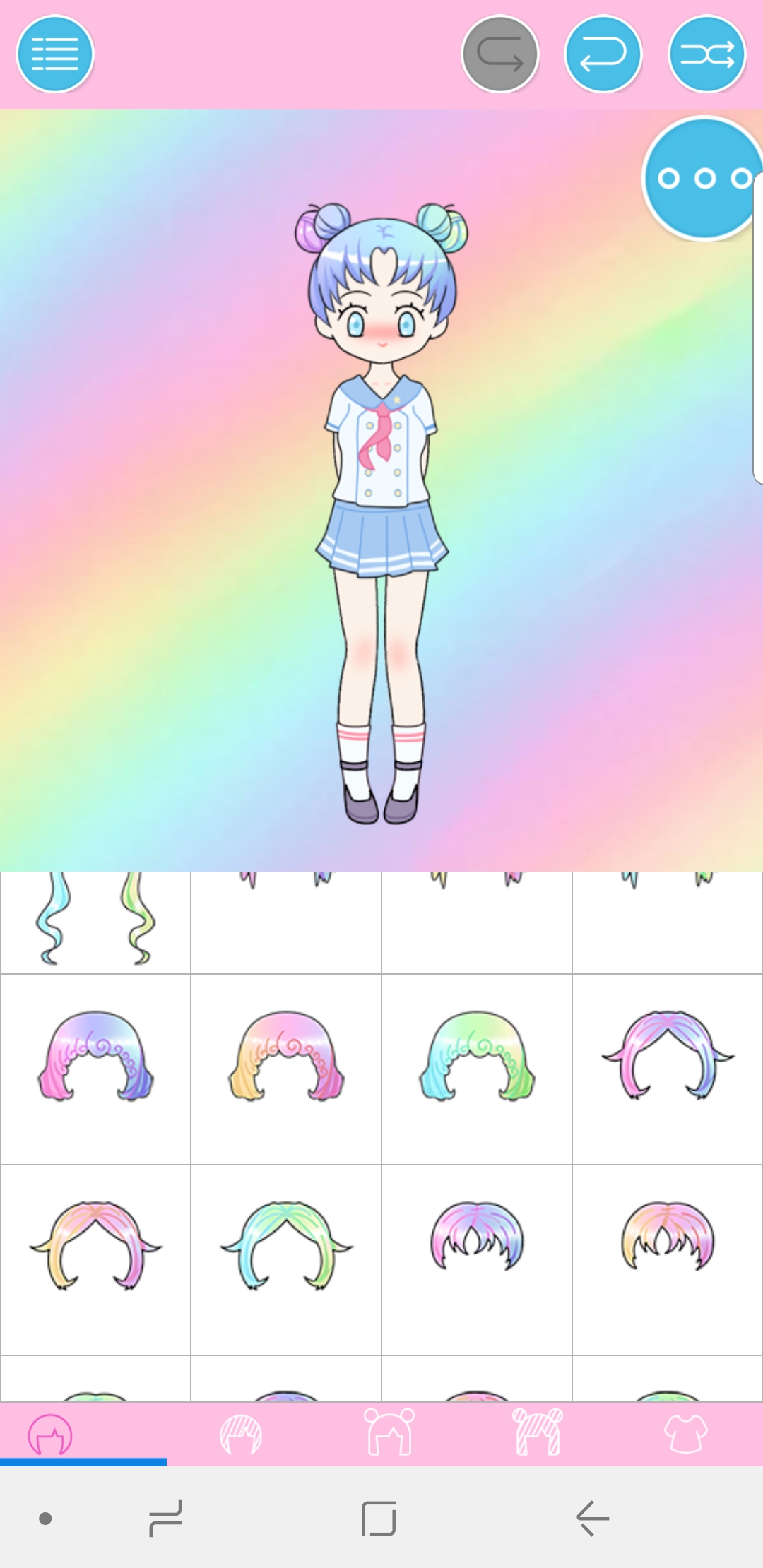The image size is (763, 1568).
Task: Select the wavy blue-green side strands
Action: click(x=95, y=922)
